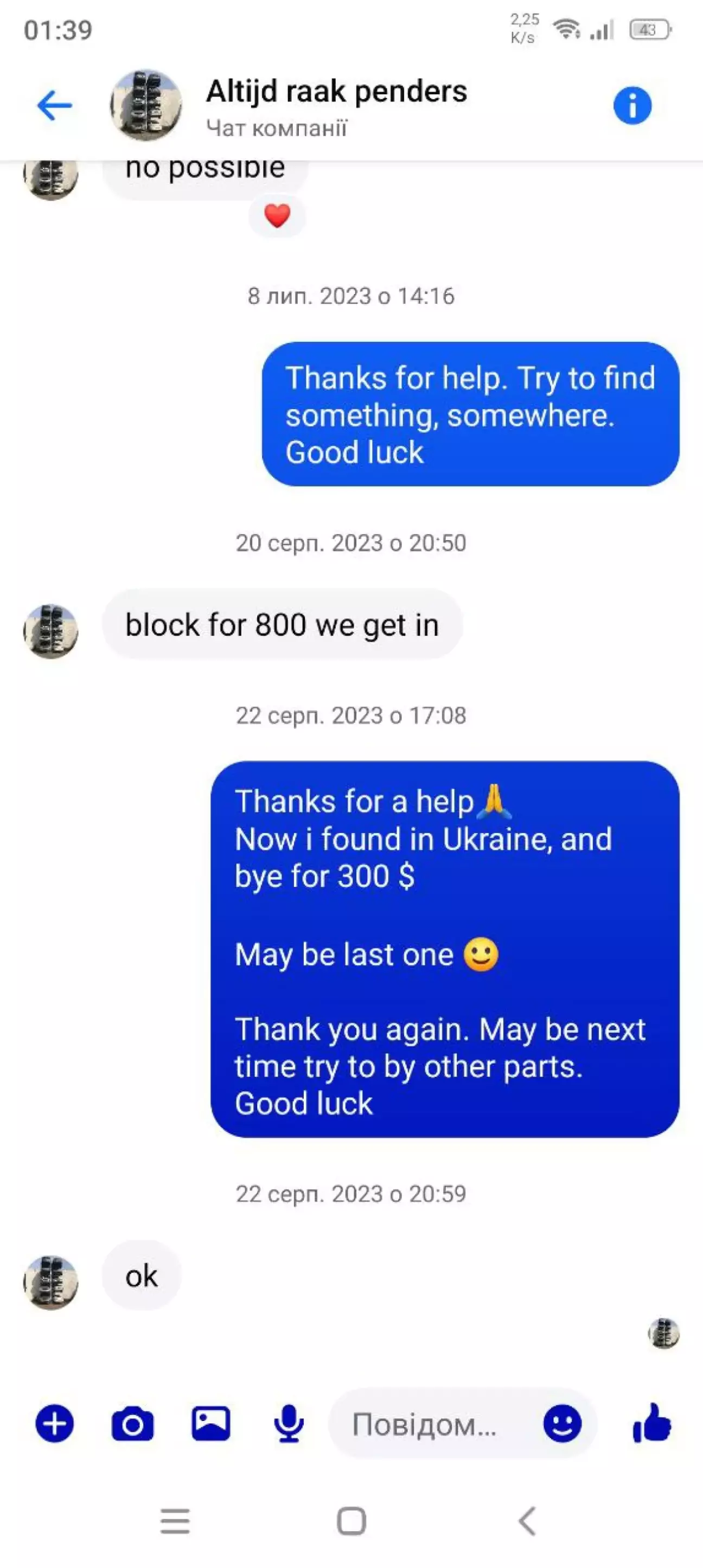Tap the heart reaction under "no possible"
Viewport: 703px width, 1568px height.
(277, 215)
